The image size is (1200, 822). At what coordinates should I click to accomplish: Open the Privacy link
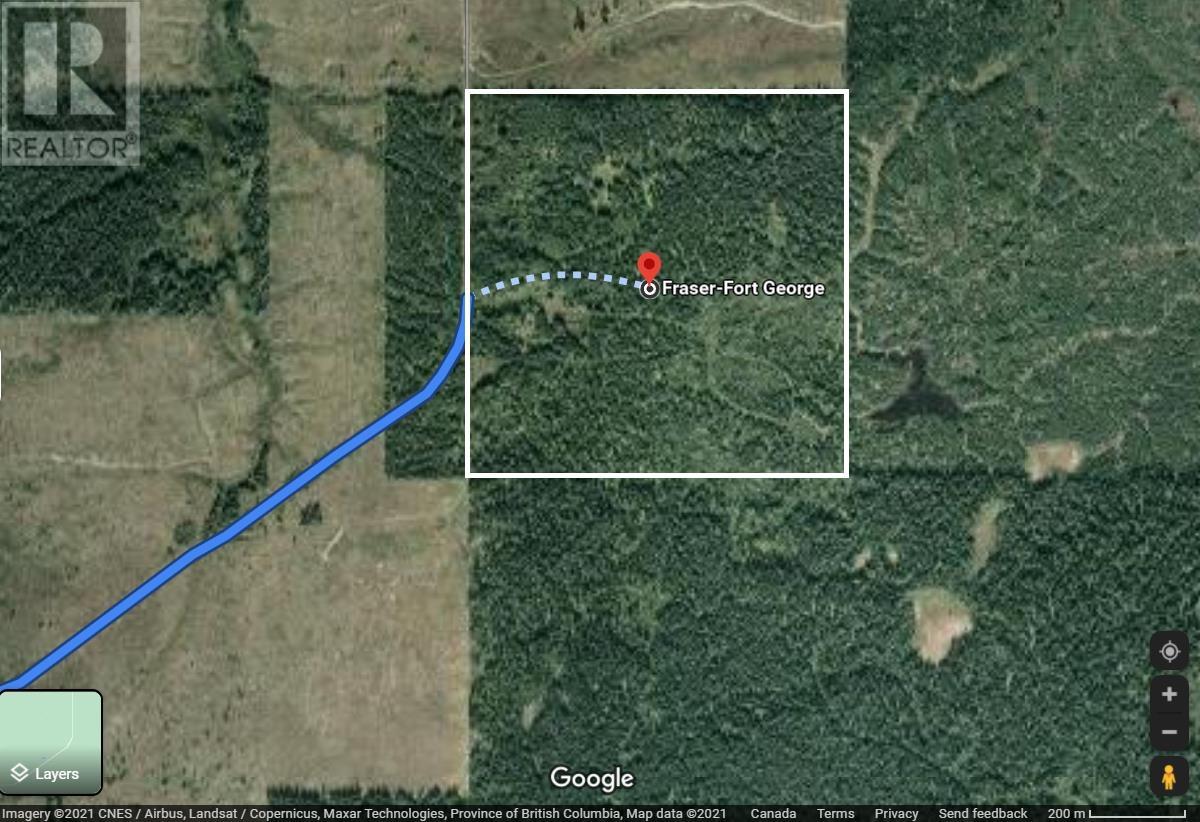pos(896,814)
